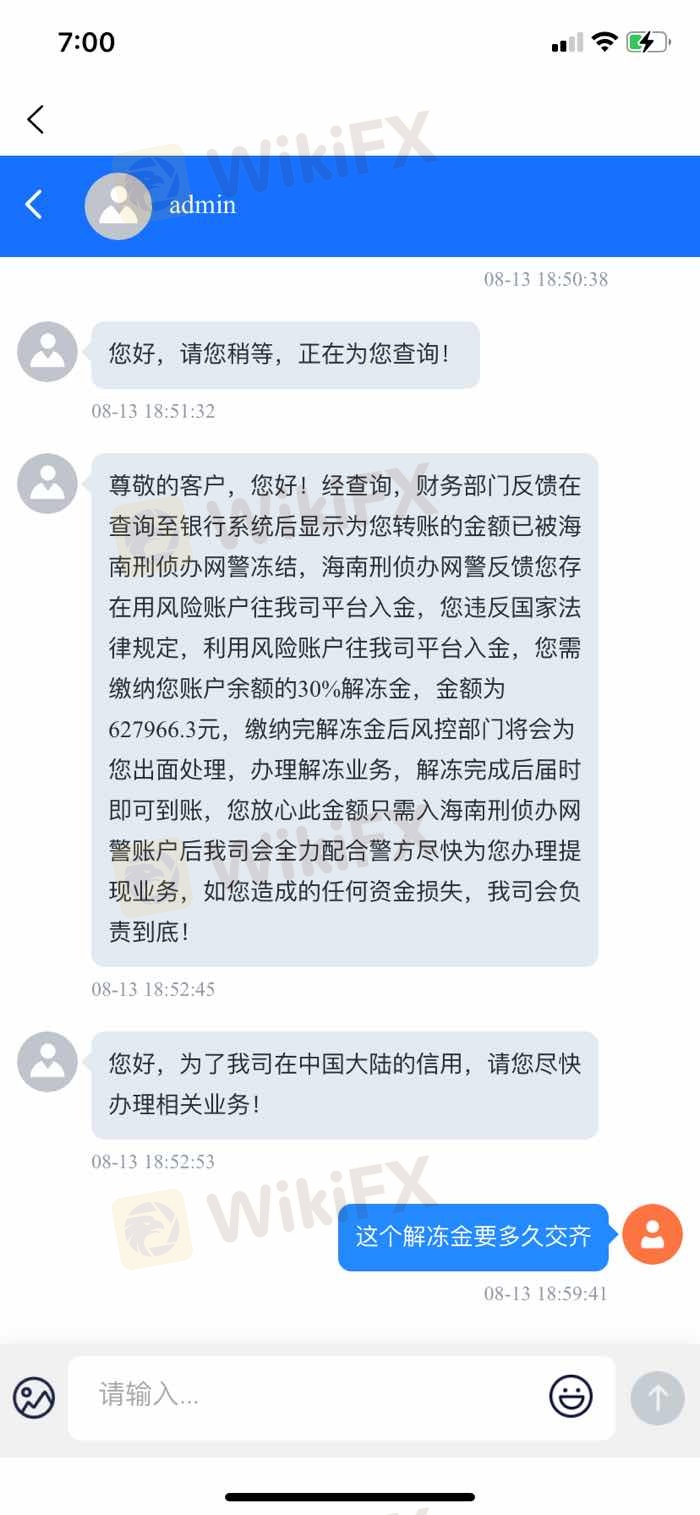Open the emoji picker
The image size is (700, 1515).
(x=571, y=1397)
